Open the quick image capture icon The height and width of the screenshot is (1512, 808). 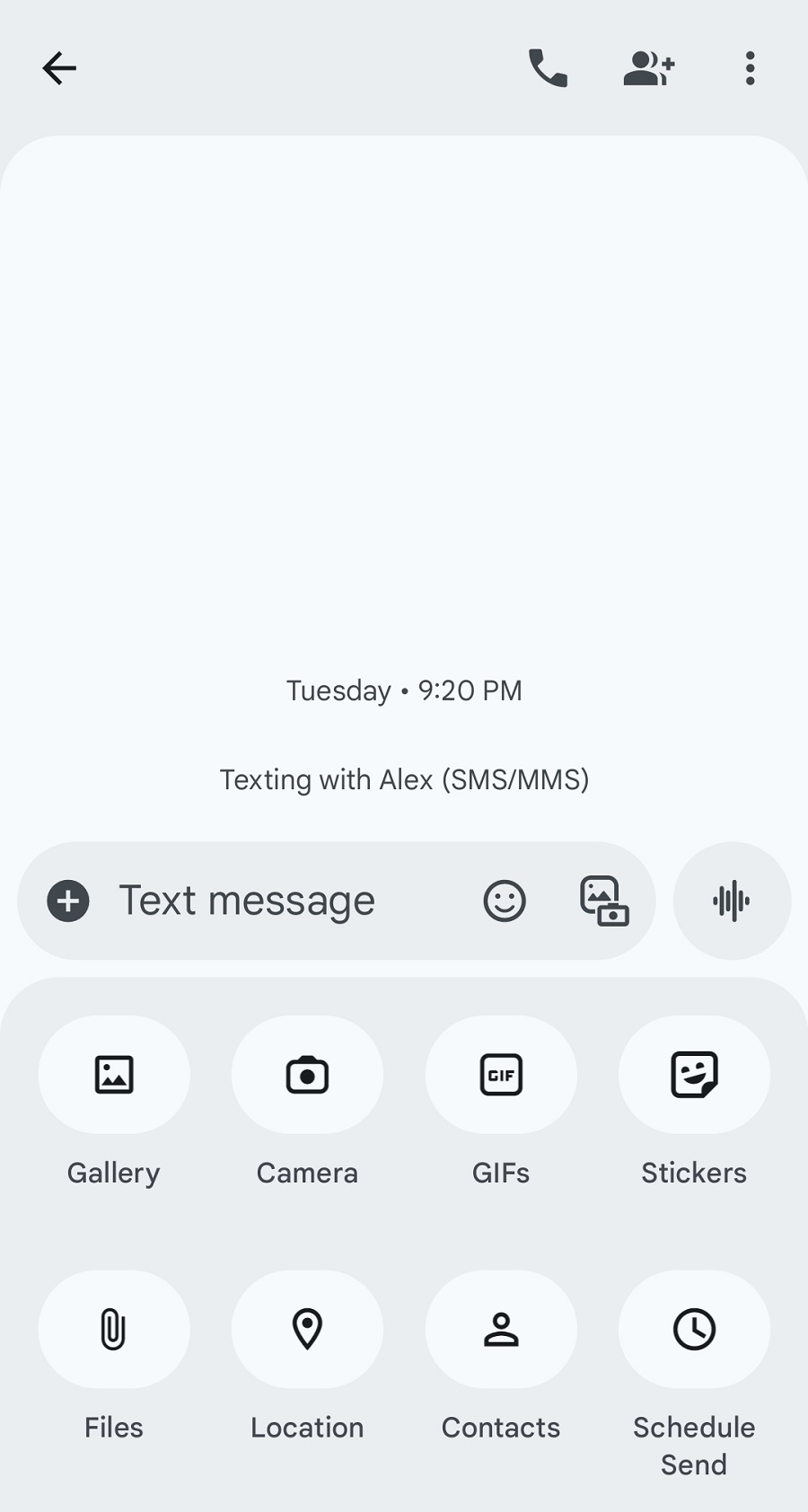602,901
